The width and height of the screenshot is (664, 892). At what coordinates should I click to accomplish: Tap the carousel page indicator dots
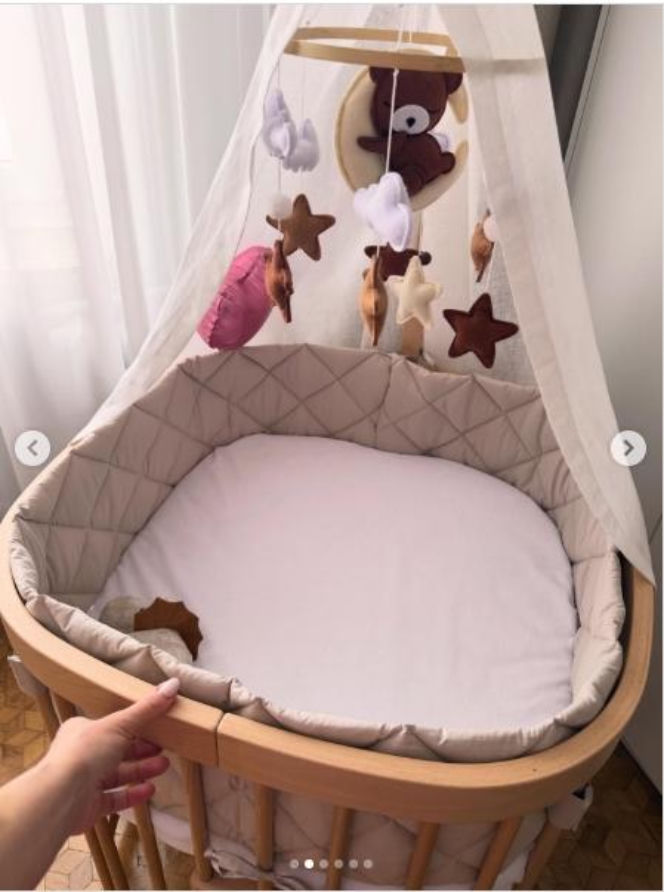(331, 863)
